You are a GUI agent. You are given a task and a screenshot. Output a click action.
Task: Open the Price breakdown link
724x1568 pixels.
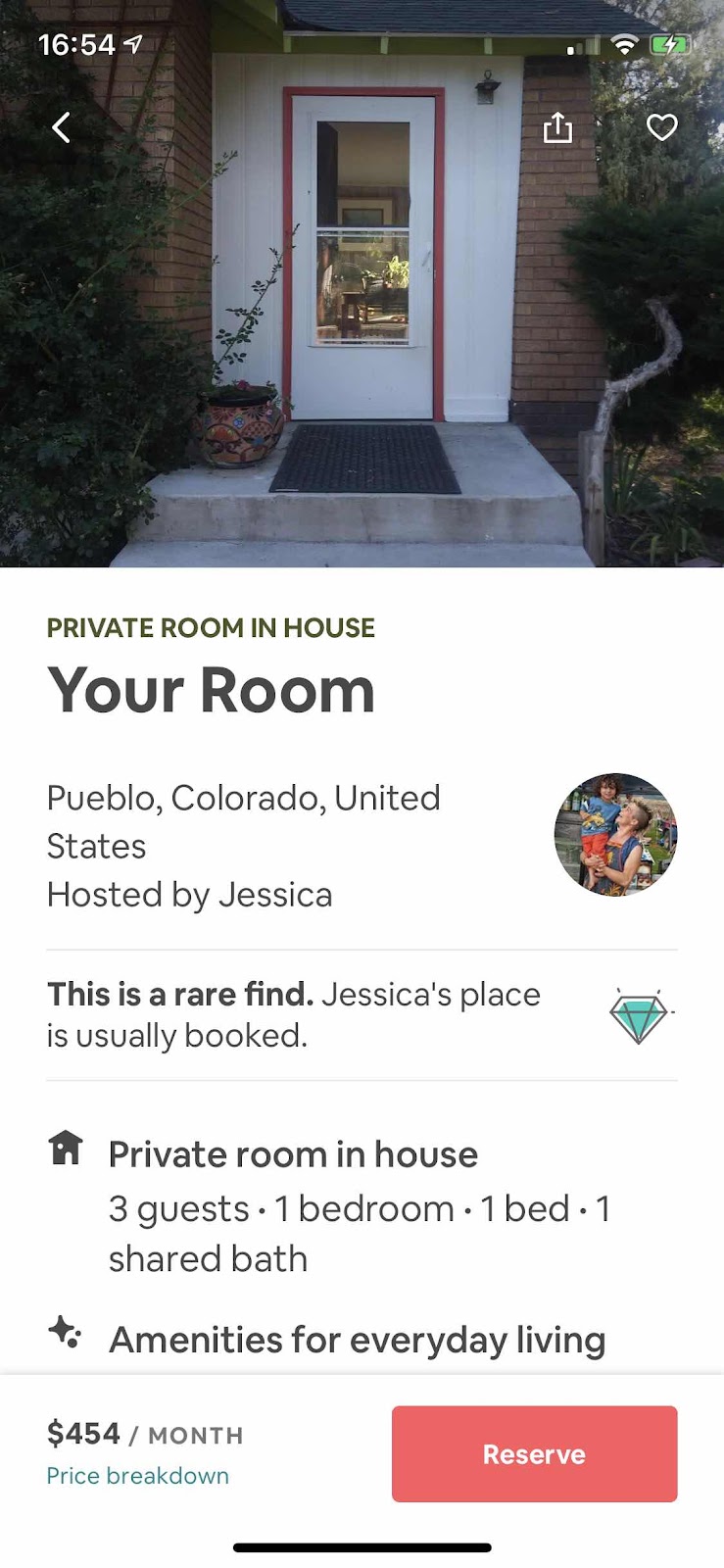point(137,1476)
